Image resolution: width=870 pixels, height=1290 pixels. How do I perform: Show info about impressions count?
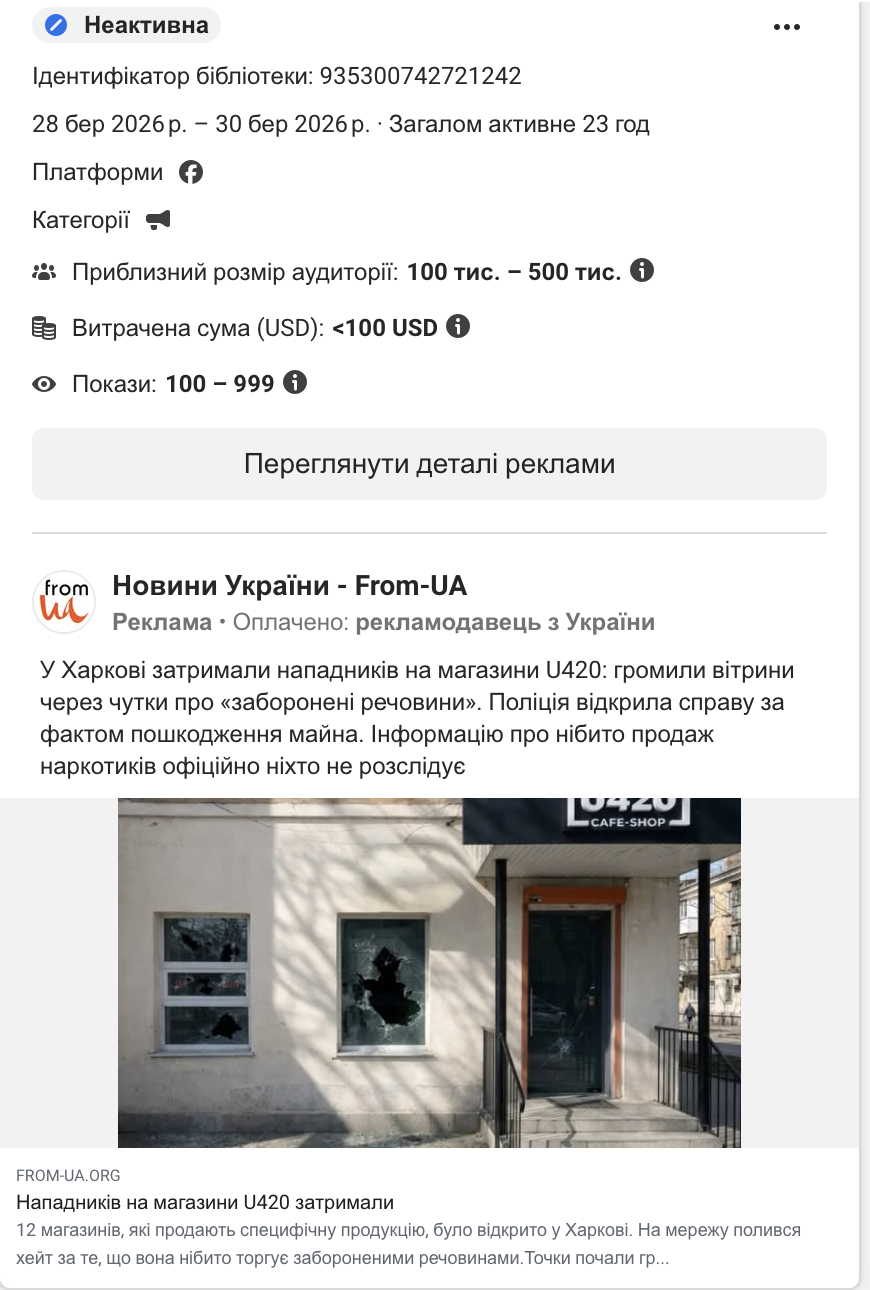click(295, 382)
